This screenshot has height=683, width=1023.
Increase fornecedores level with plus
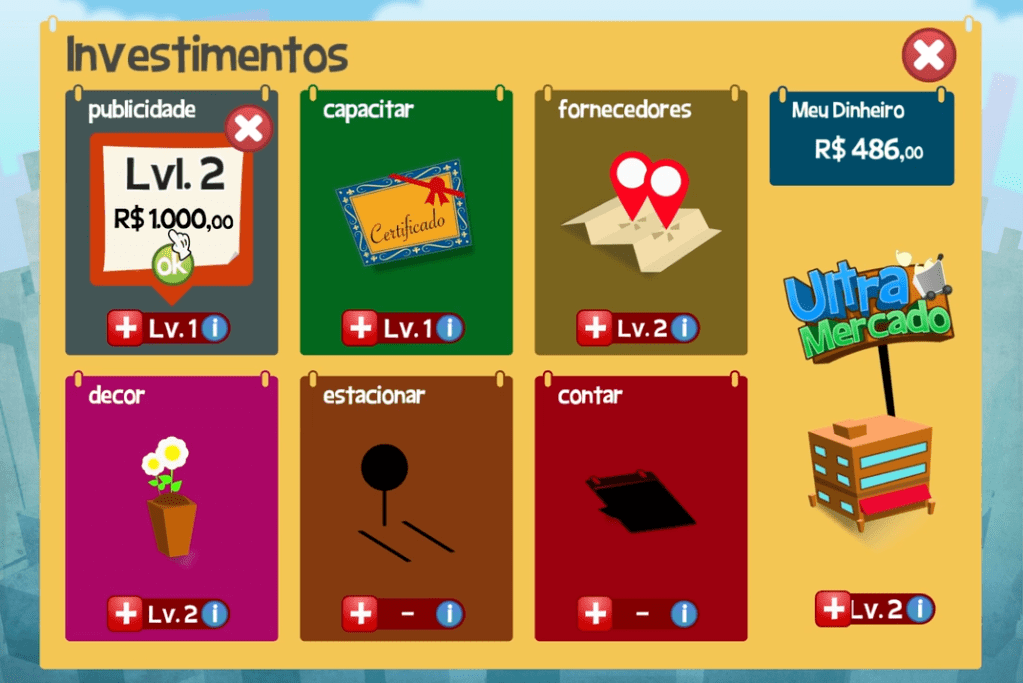[595, 327]
